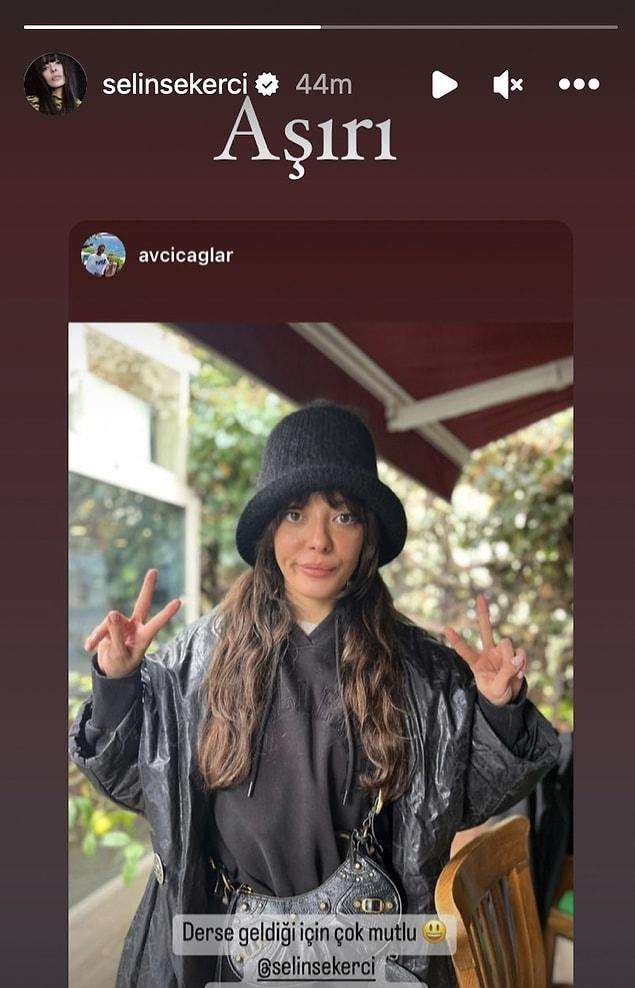635x988 pixels.
Task: Open the reshared post from avcicaglar
Action: coord(320,600)
